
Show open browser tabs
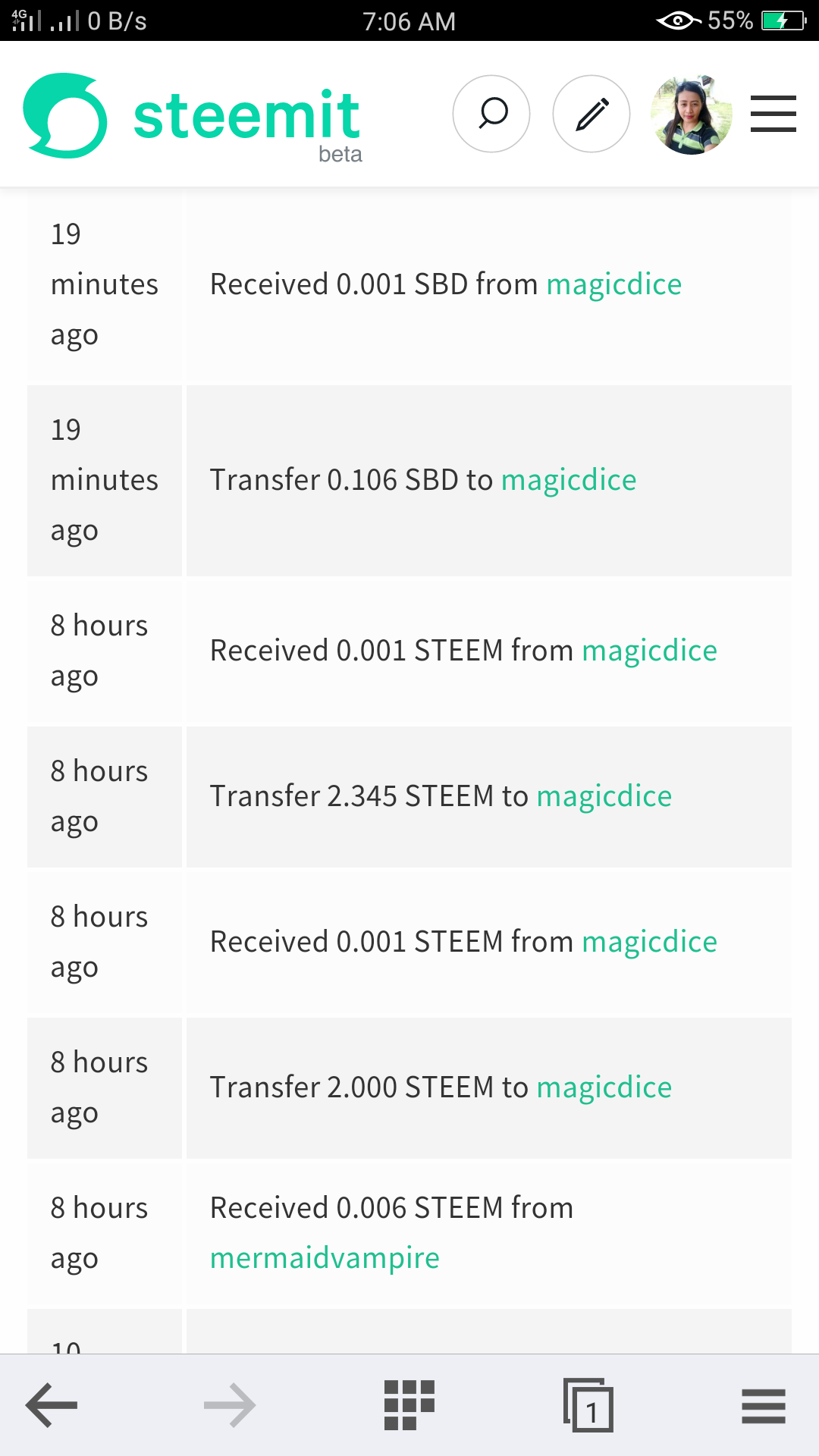click(588, 1405)
